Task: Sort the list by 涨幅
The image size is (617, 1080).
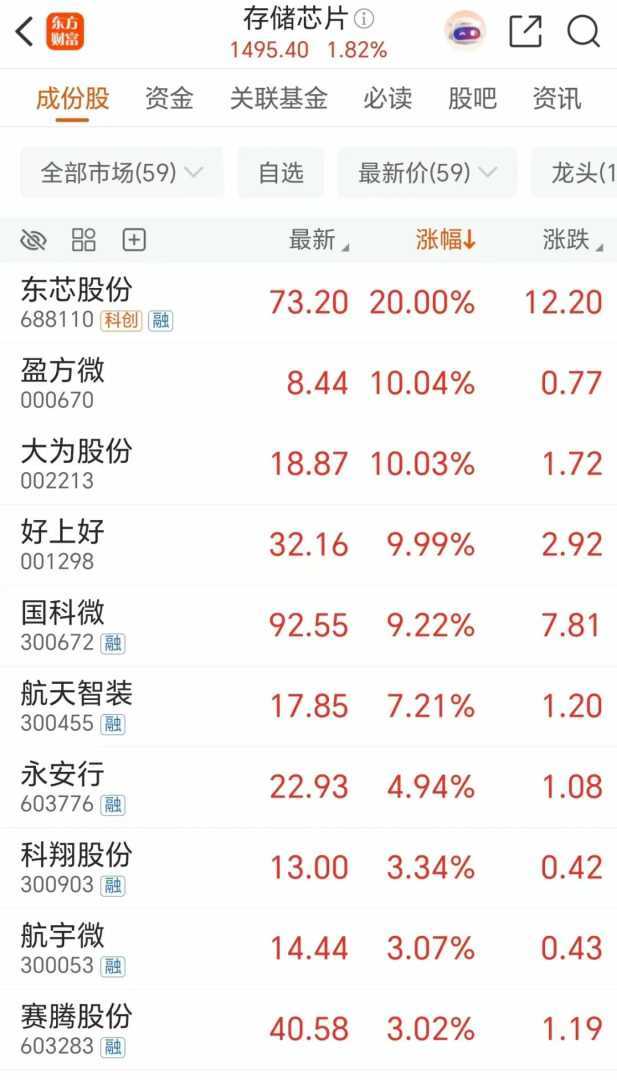Action: (445, 240)
